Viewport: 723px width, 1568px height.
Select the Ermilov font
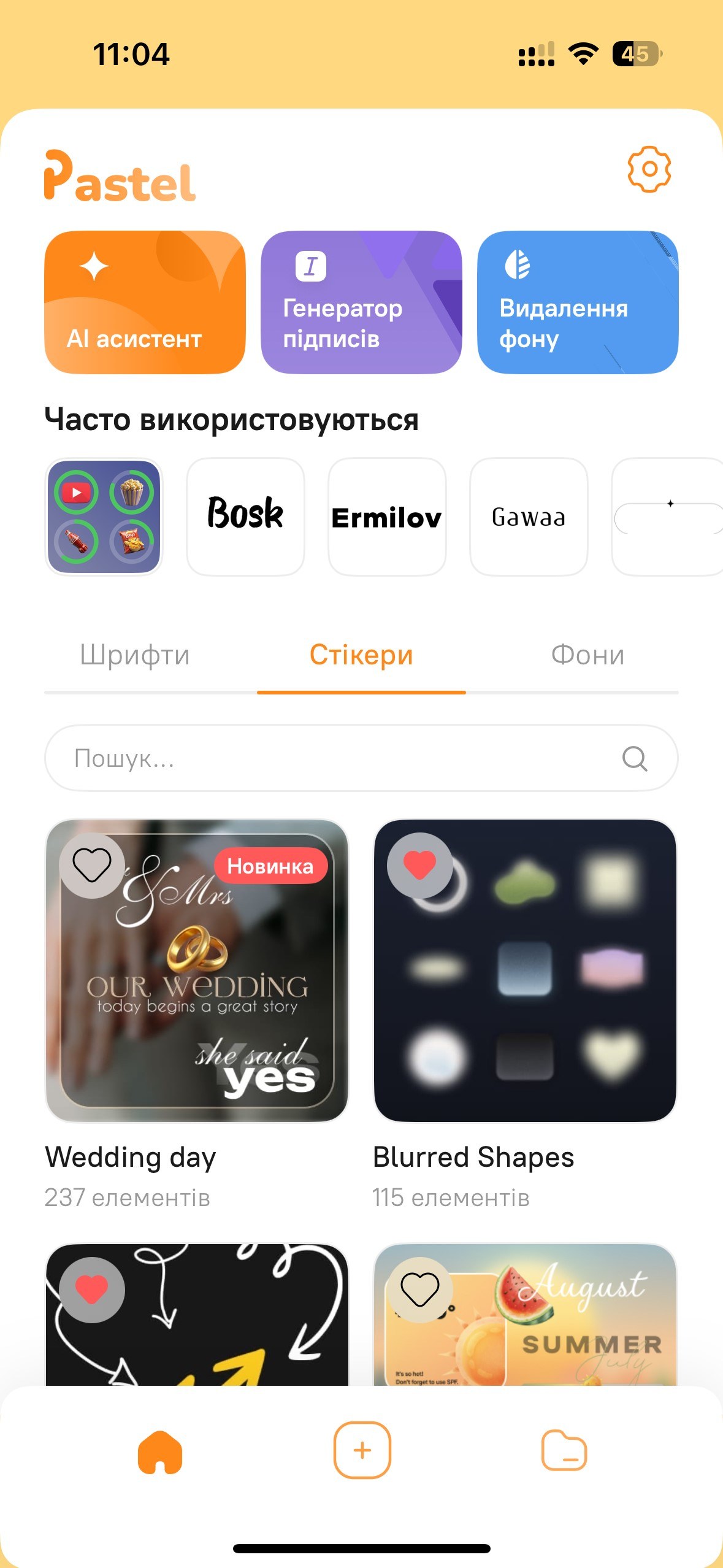tap(386, 517)
